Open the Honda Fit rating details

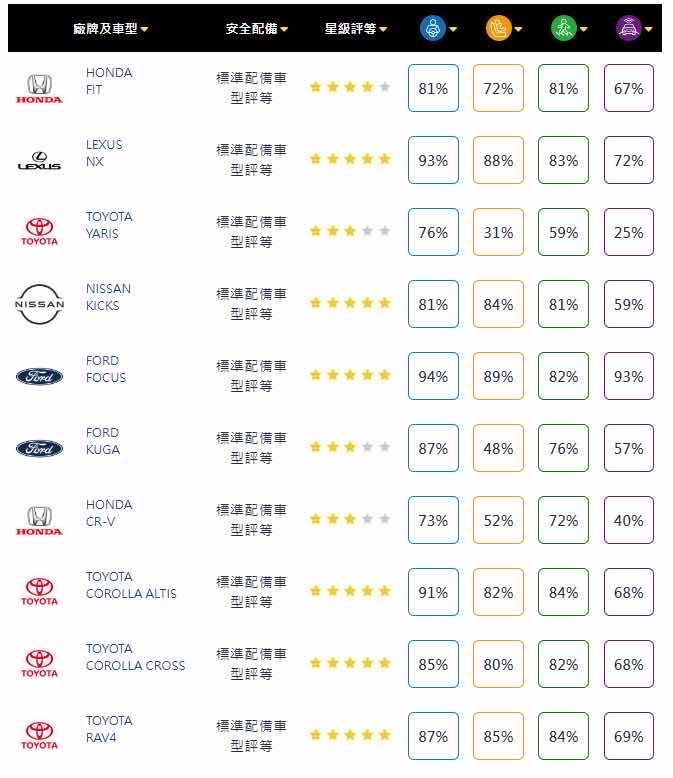(x=109, y=81)
